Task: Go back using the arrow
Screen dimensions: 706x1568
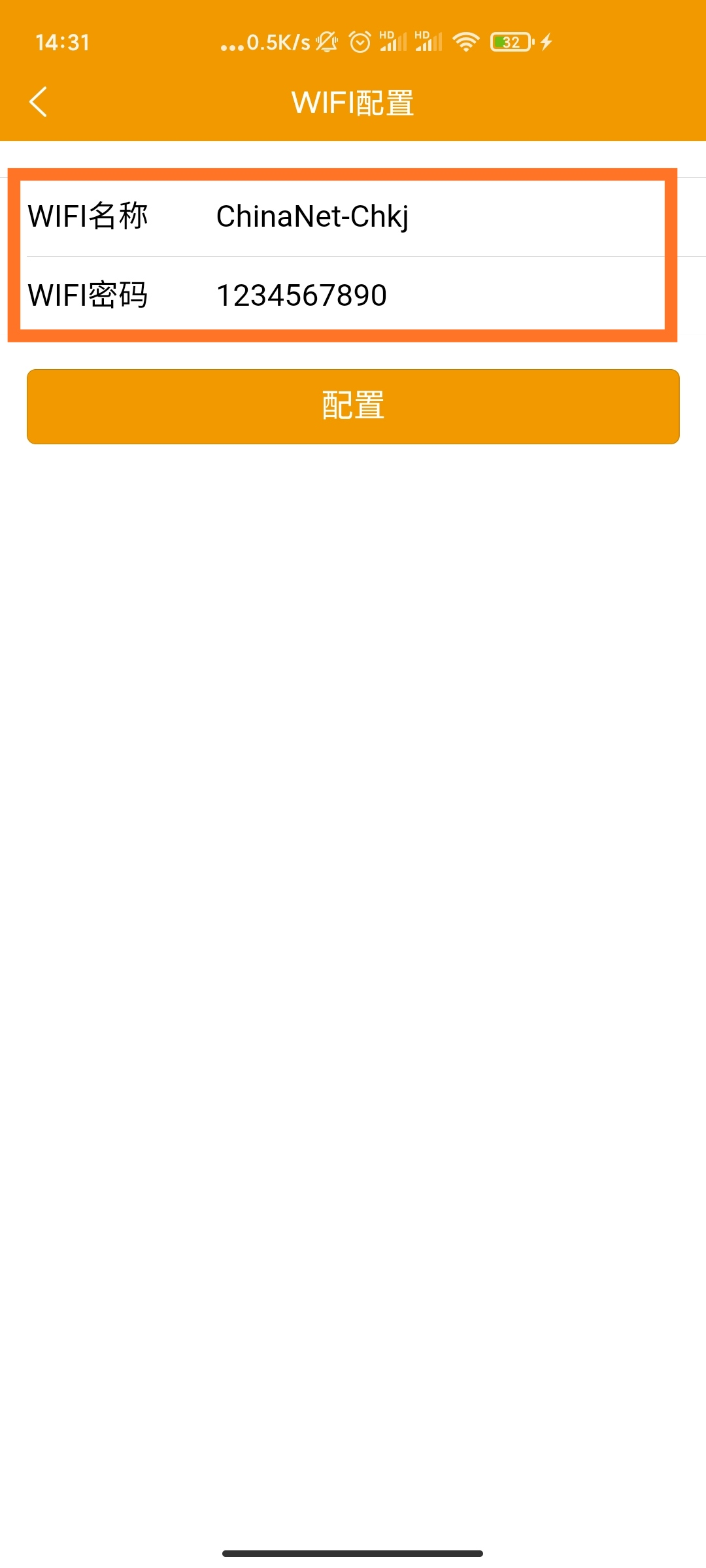Action: click(38, 102)
